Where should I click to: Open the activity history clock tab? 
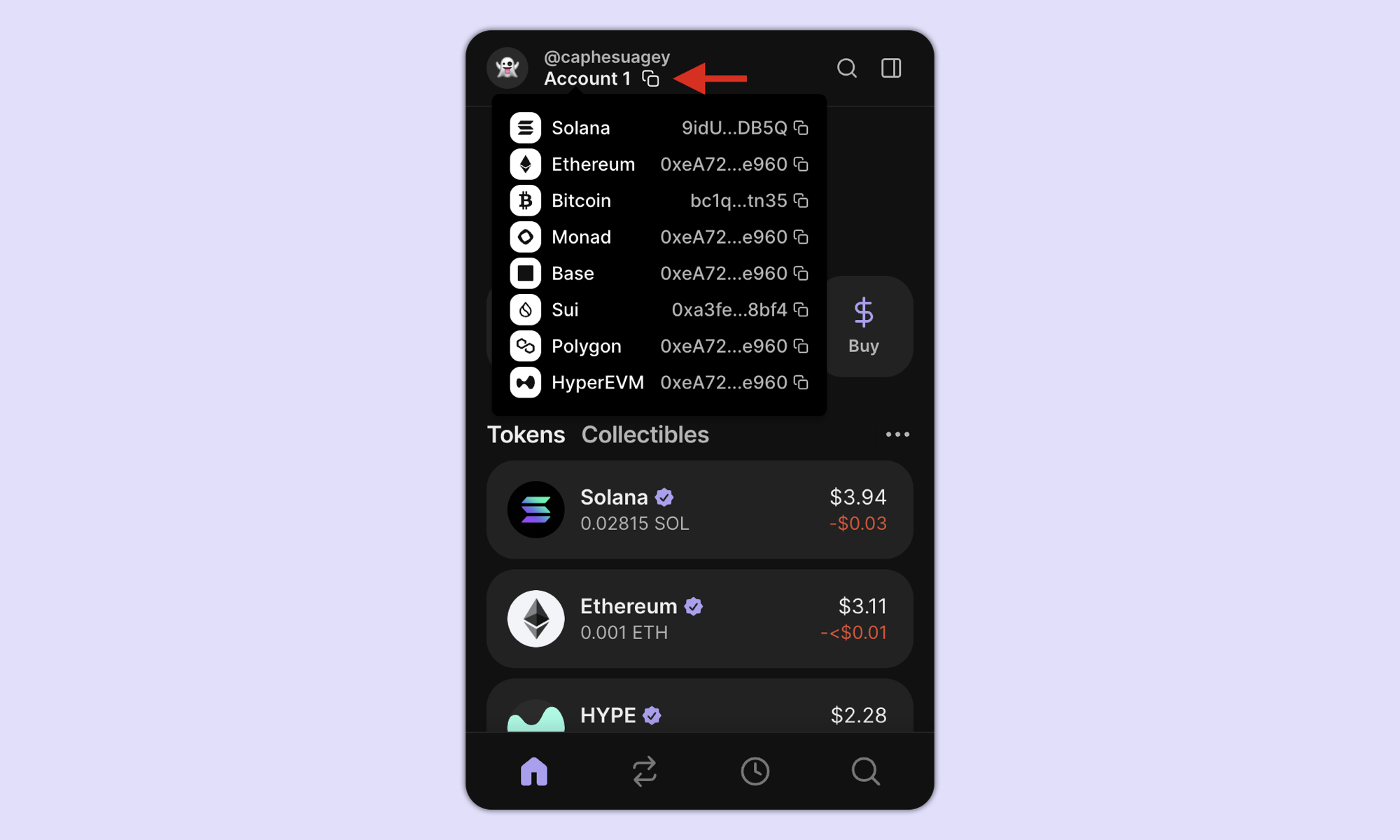755,771
